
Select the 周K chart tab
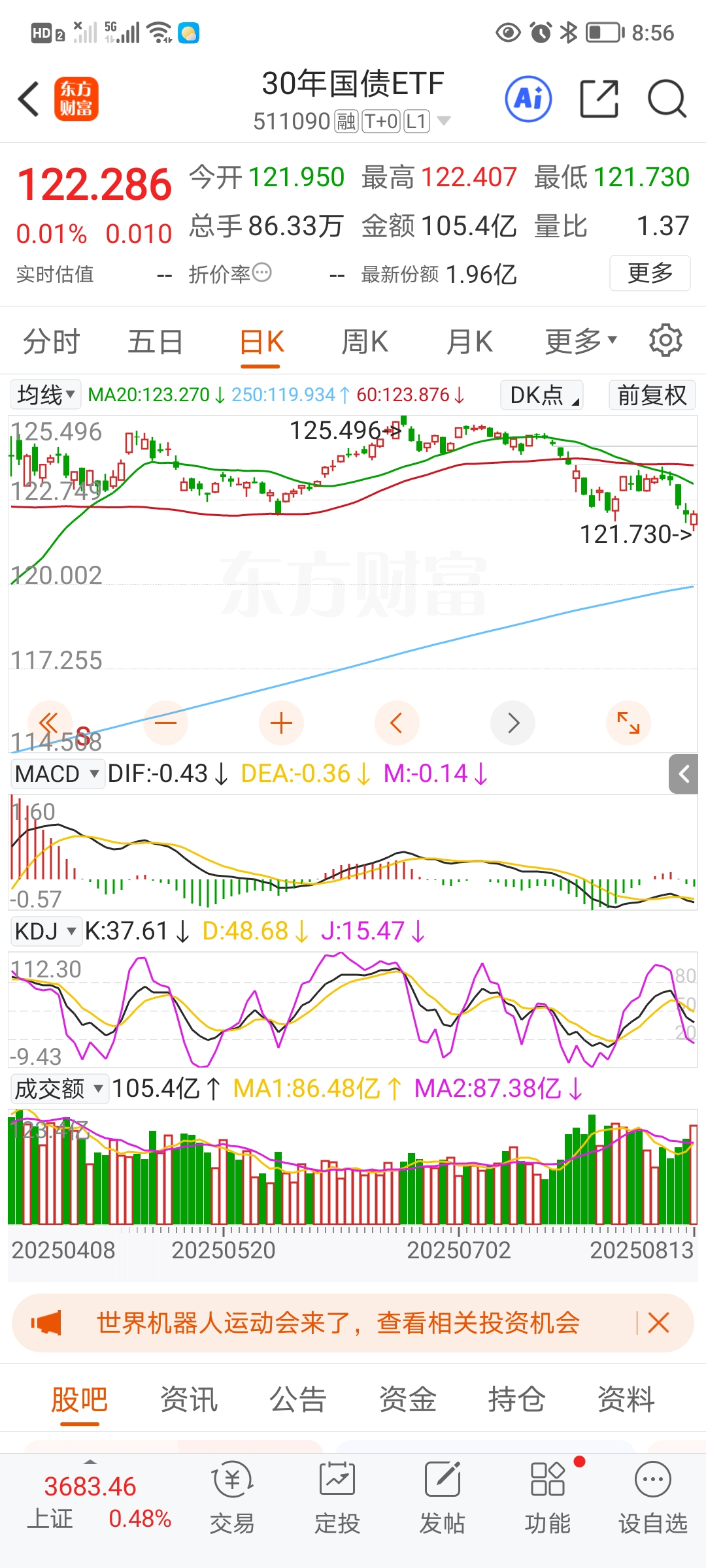click(x=364, y=342)
